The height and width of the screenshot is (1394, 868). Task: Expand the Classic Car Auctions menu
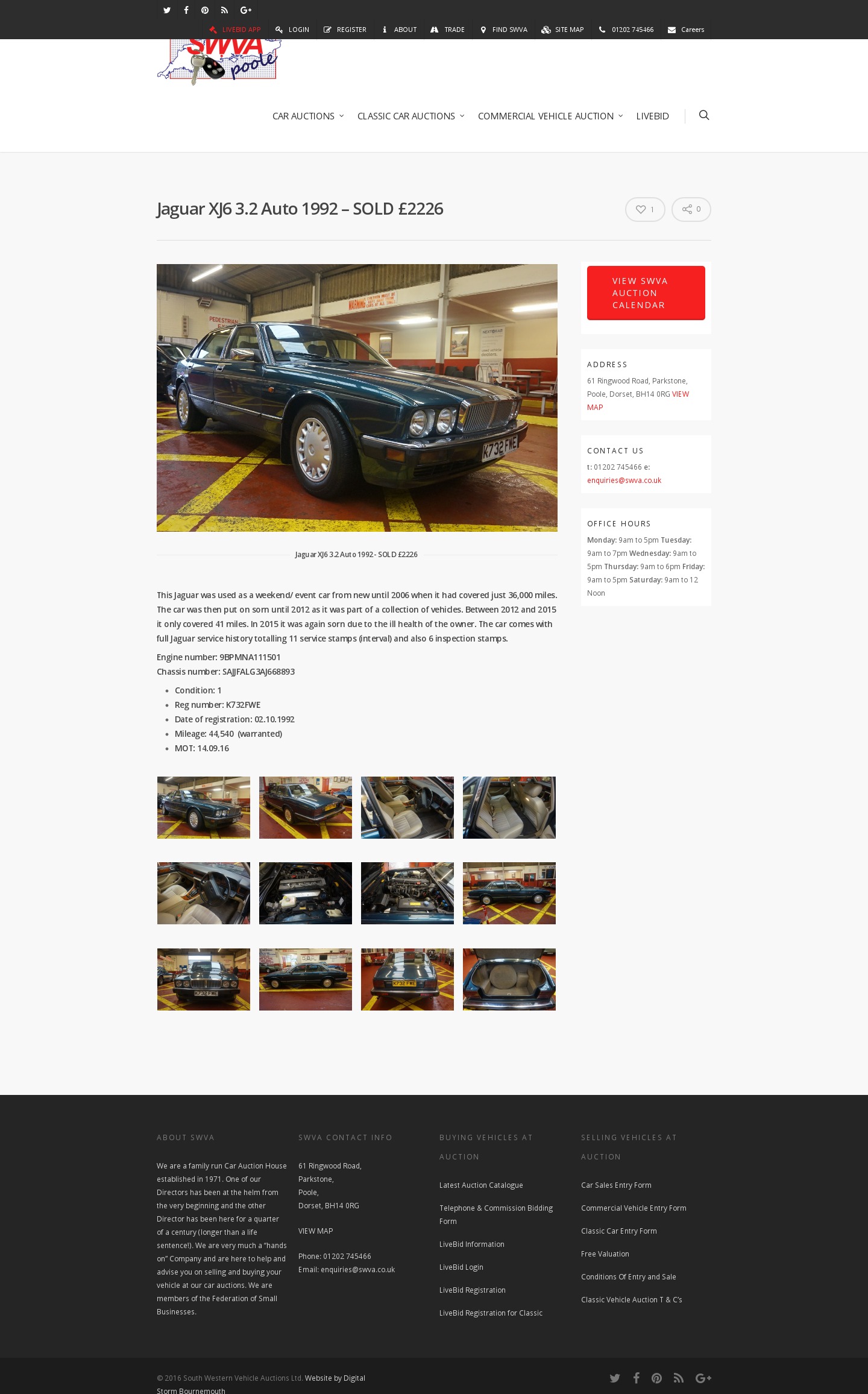point(410,116)
